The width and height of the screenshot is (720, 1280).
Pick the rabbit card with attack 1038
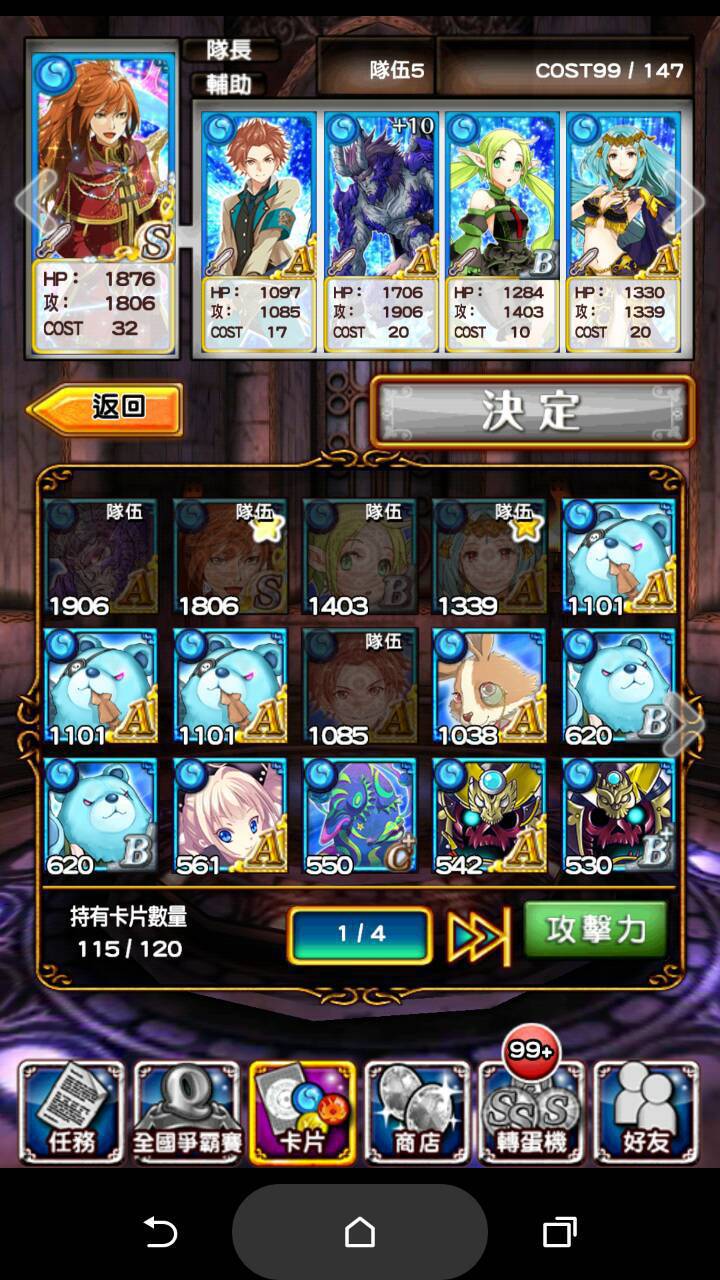tap(489, 687)
